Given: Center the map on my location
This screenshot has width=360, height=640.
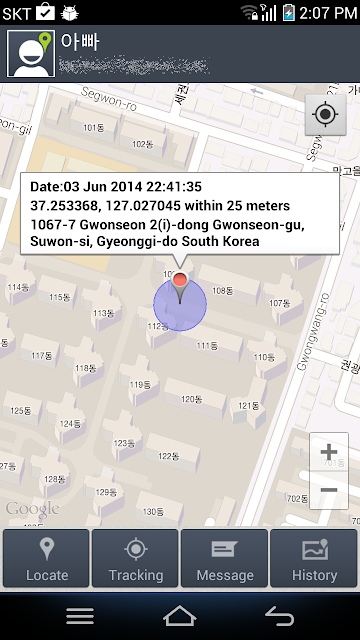Looking at the screenshot, I should click(x=325, y=114).
